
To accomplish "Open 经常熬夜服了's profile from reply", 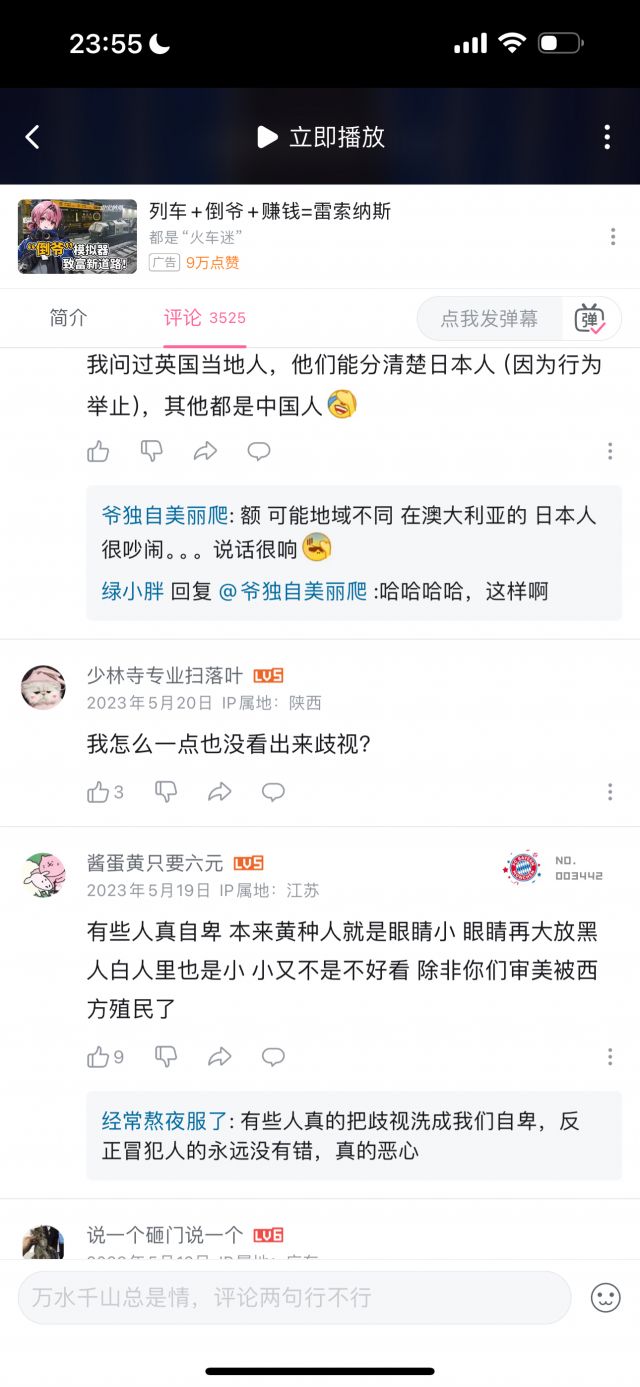I will pos(166,1121).
